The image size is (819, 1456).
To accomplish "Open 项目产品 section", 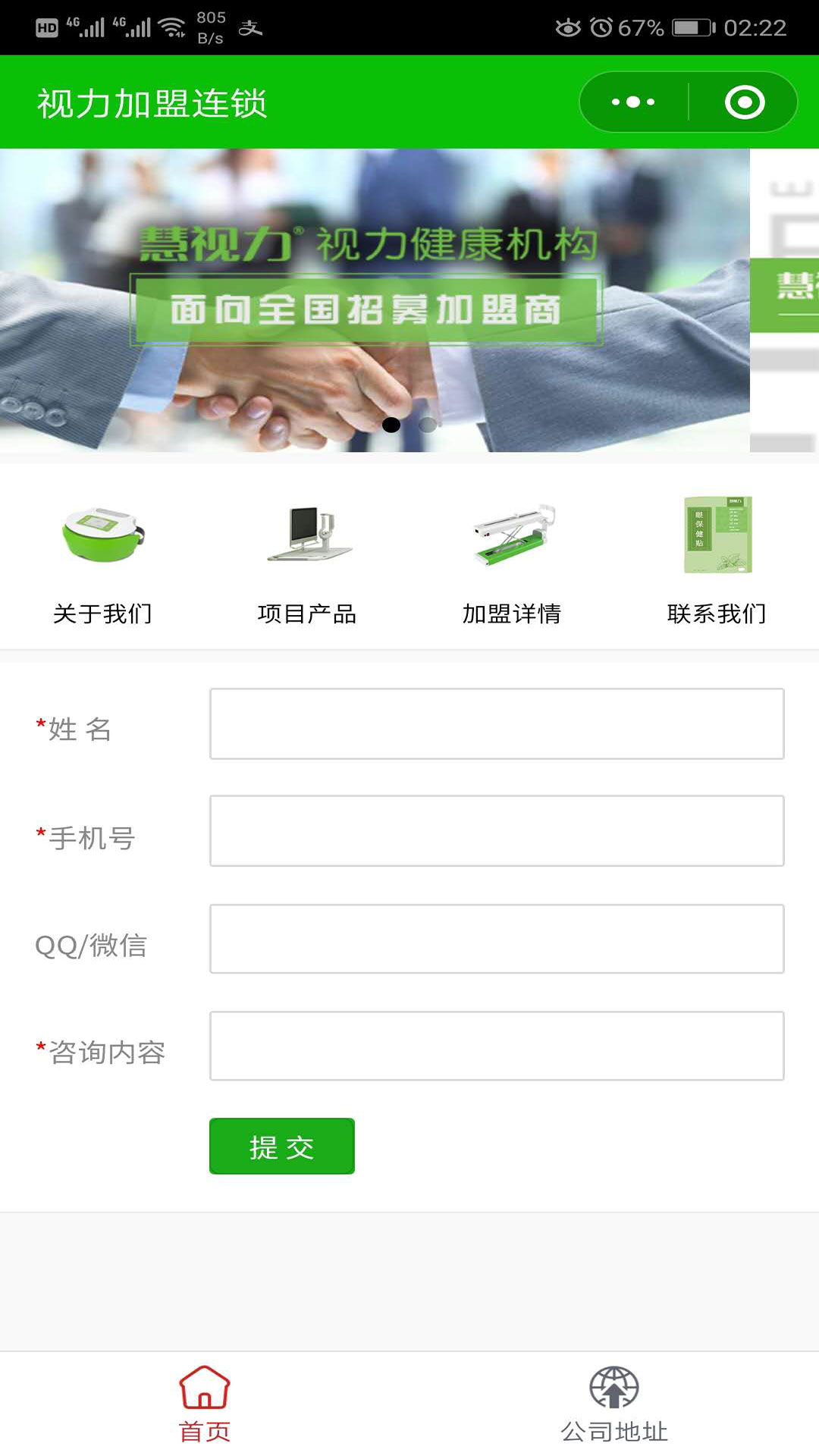I will tap(307, 560).
